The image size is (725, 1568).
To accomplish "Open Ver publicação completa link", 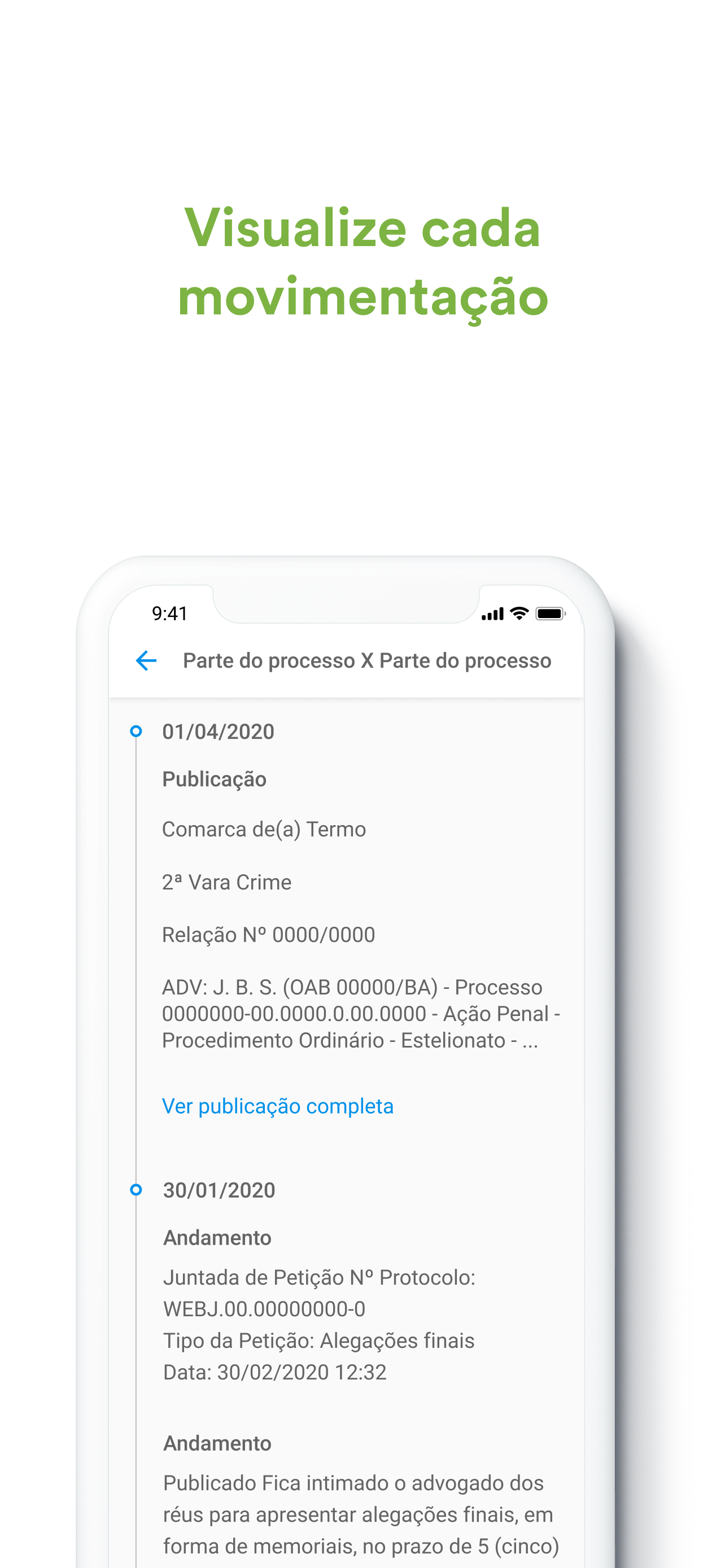I will point(278,1106).
